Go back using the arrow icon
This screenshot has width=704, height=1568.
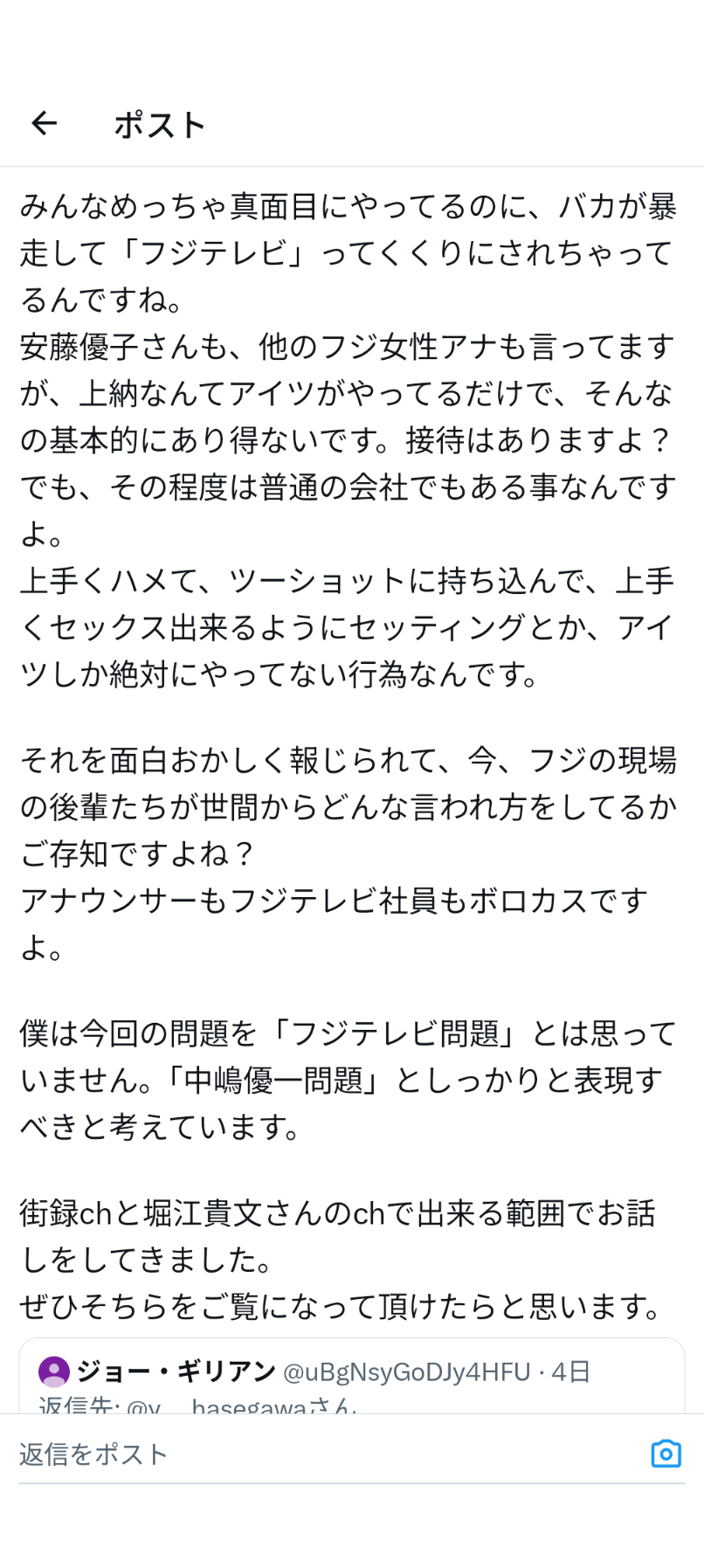click(x=44, y=124)
